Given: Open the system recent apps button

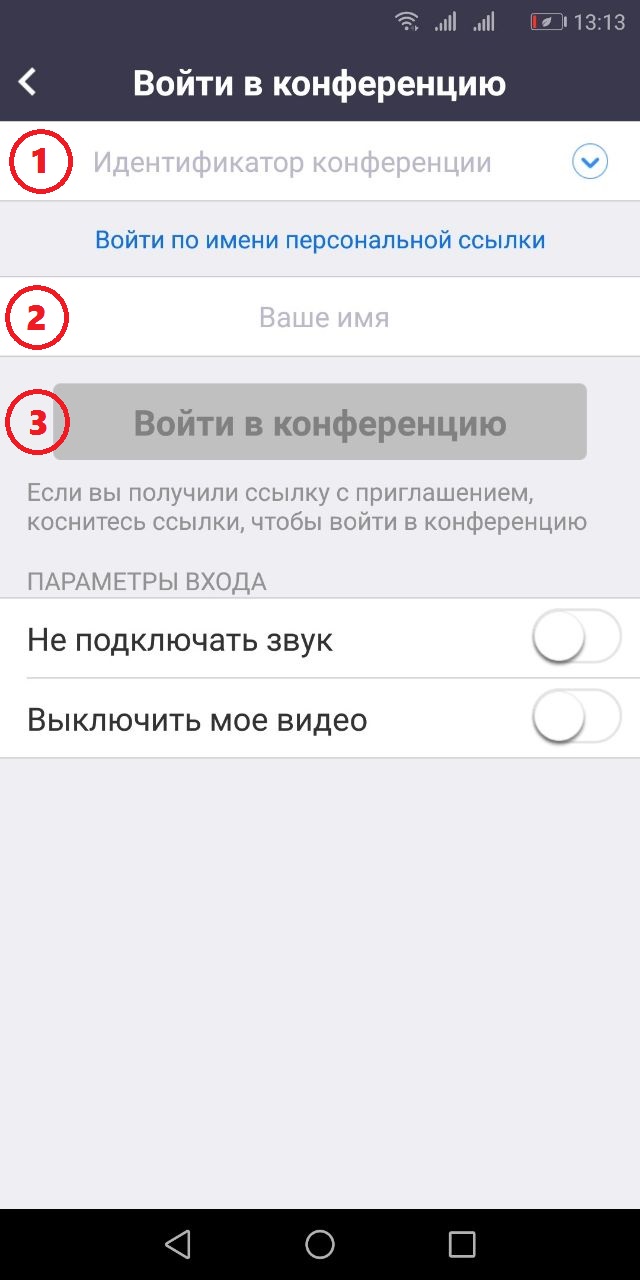Looking at the screenshot, I should click(x=462, y=1244).
